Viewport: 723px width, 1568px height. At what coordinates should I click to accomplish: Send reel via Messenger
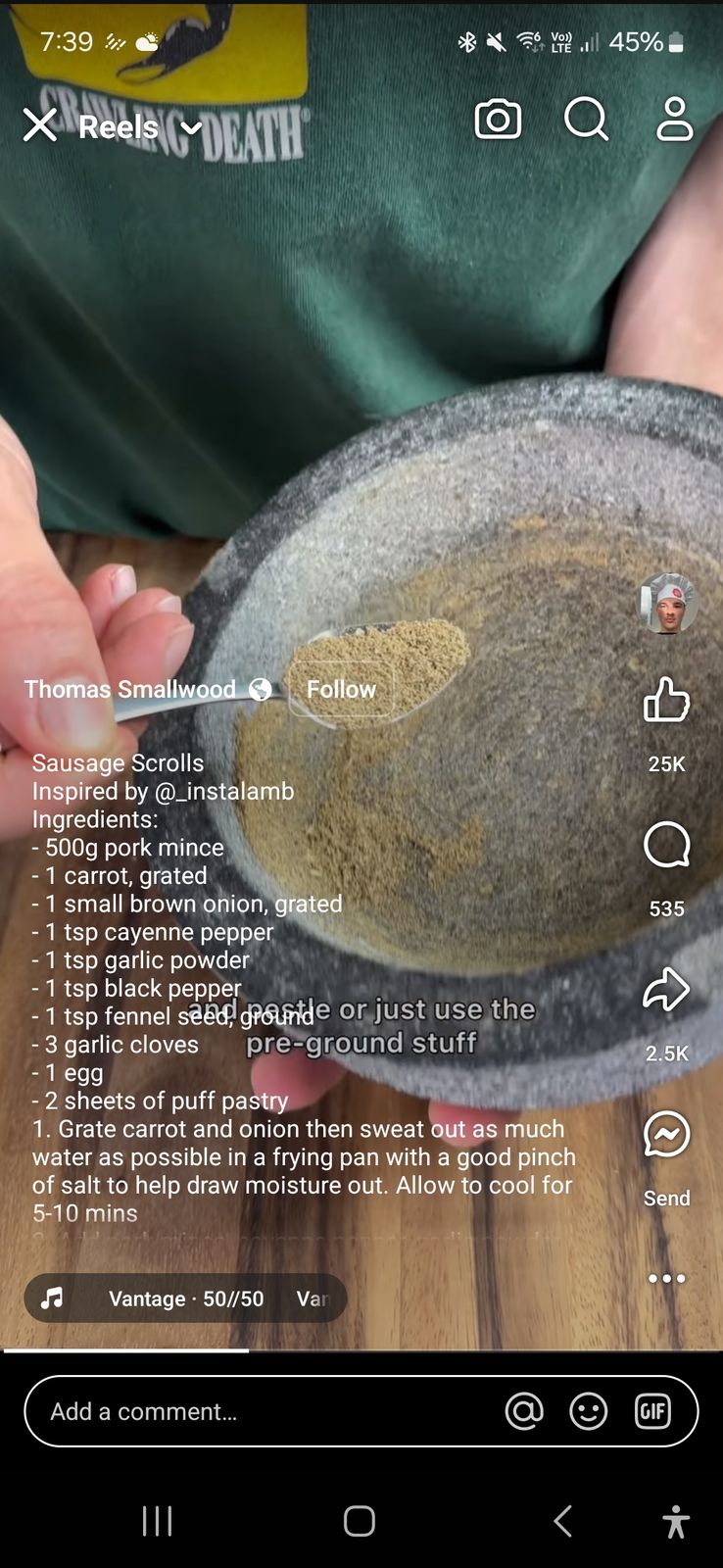coord(666,1135)
